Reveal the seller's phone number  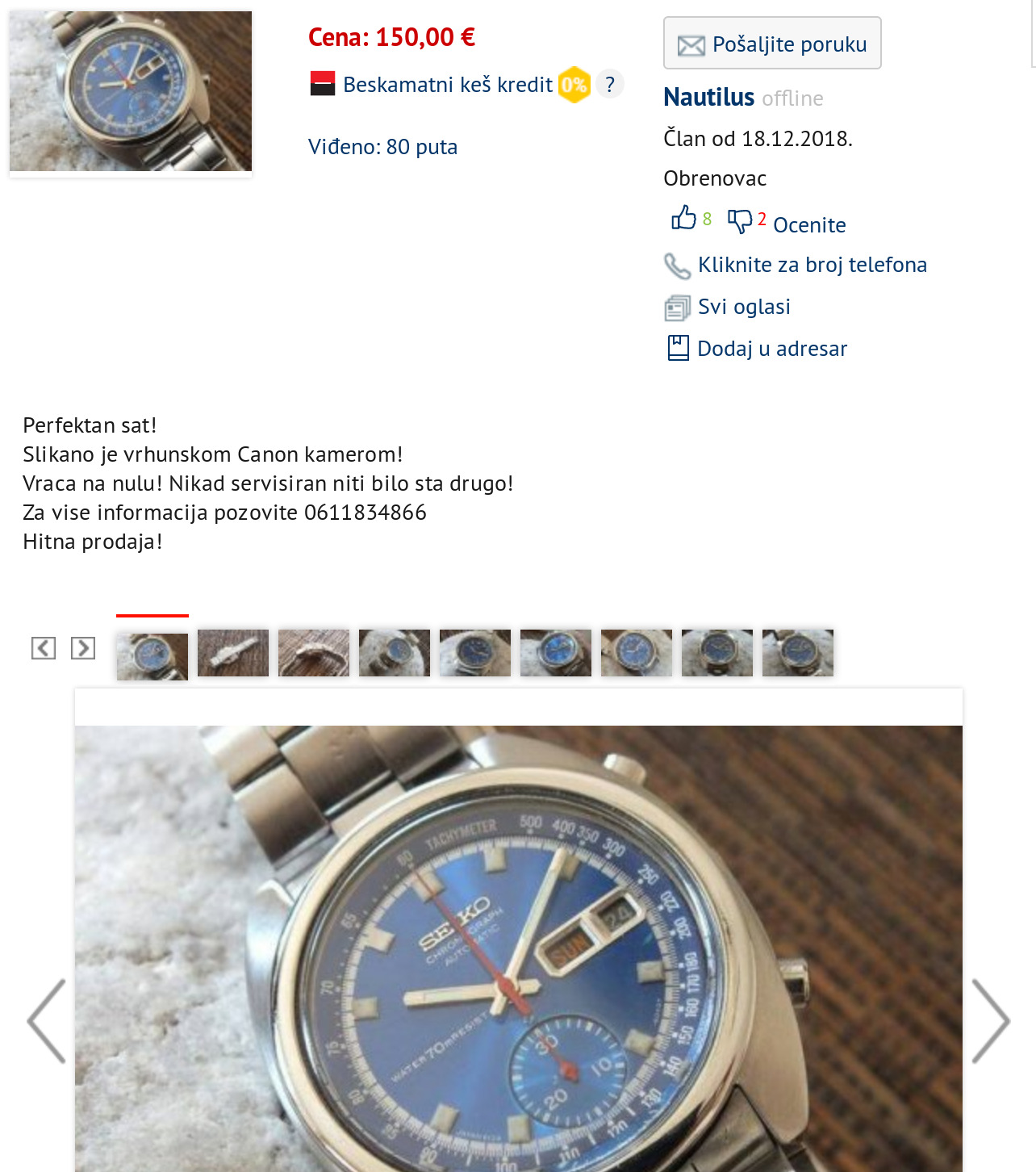coord(812,265)
